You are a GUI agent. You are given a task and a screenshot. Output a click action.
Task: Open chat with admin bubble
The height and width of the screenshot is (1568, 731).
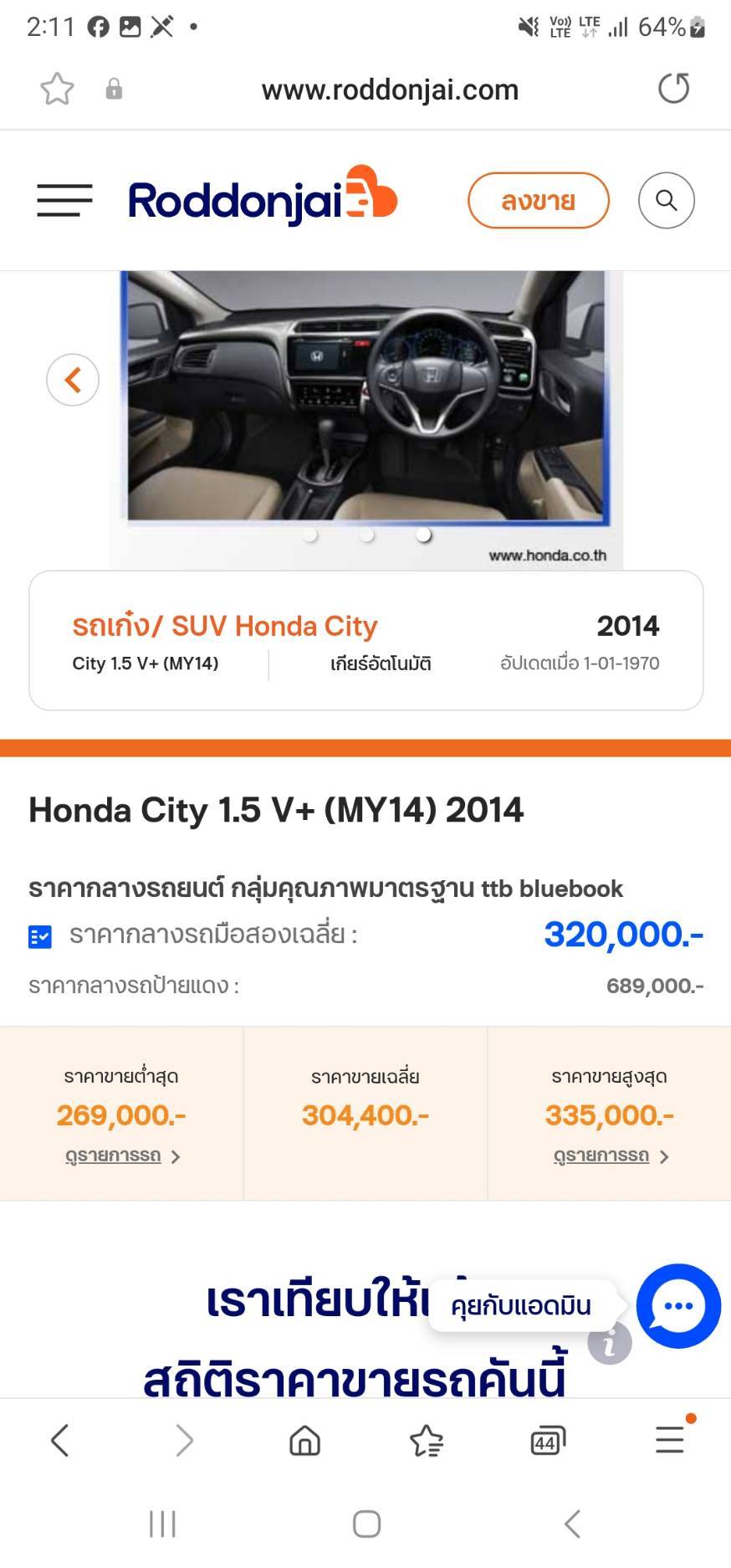click(677, 1305)
